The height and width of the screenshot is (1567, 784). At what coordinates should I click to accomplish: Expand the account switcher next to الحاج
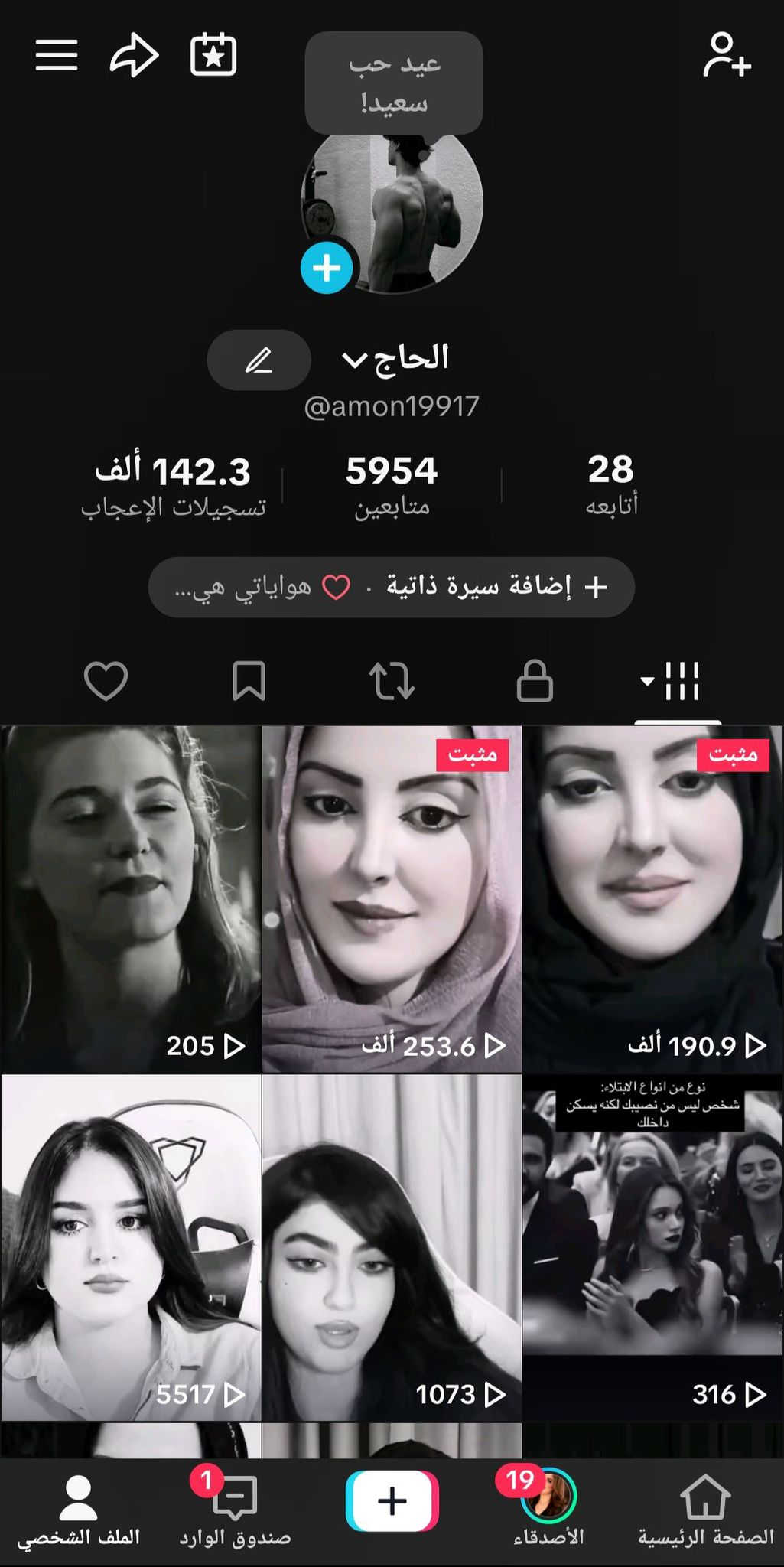click(354, 359)
